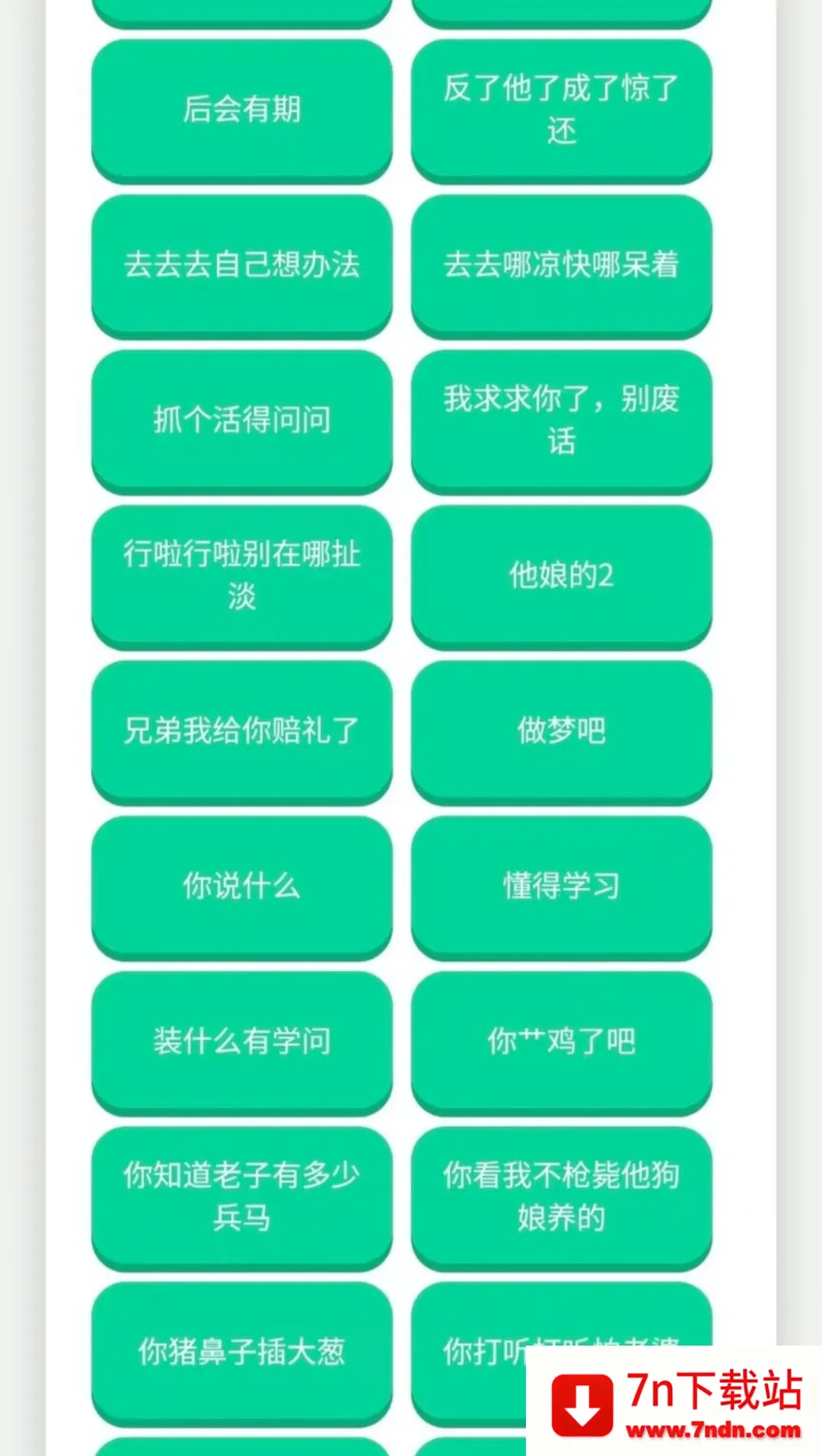The height and width of the screenshot is (1456, 822).
Task: Play "懂得学习"
Action: click(x=561, y=886)
